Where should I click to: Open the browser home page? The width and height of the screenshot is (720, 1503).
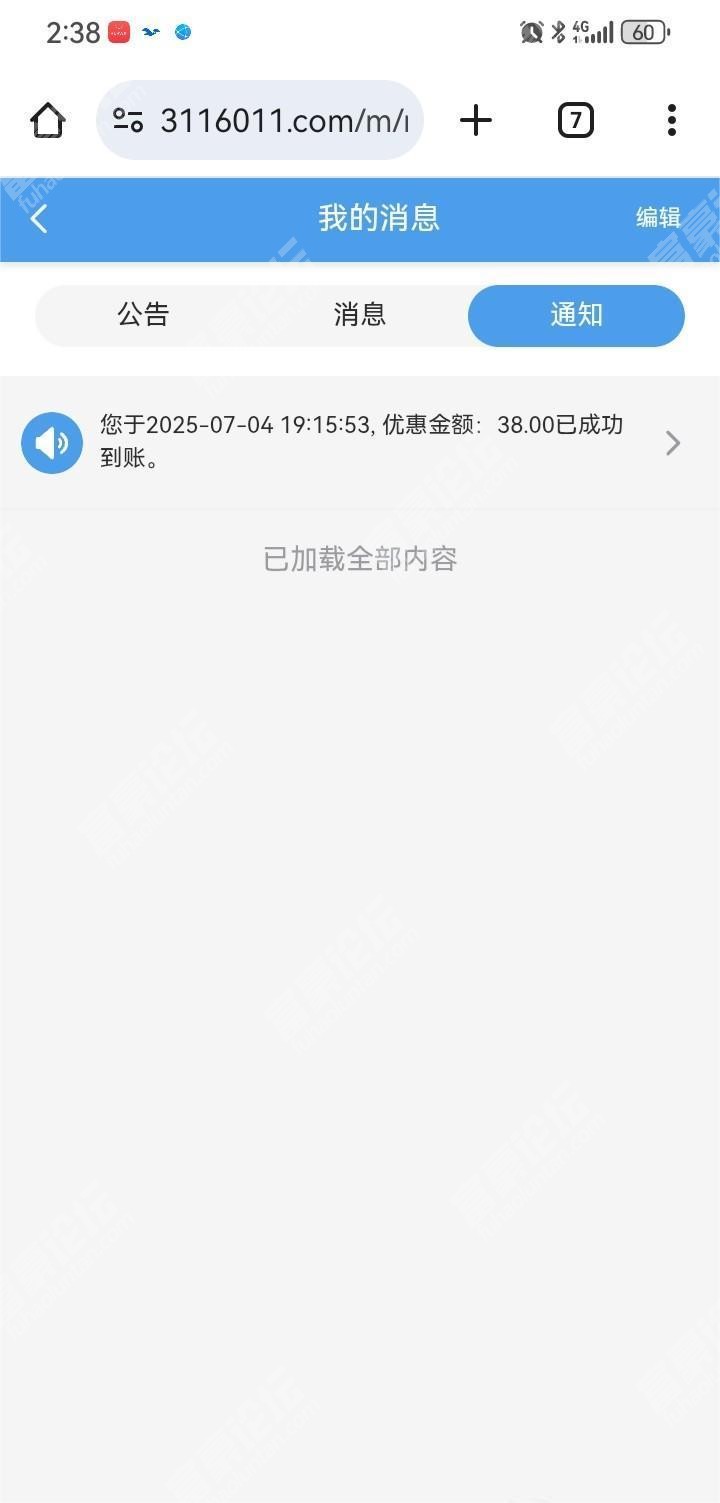48,120
